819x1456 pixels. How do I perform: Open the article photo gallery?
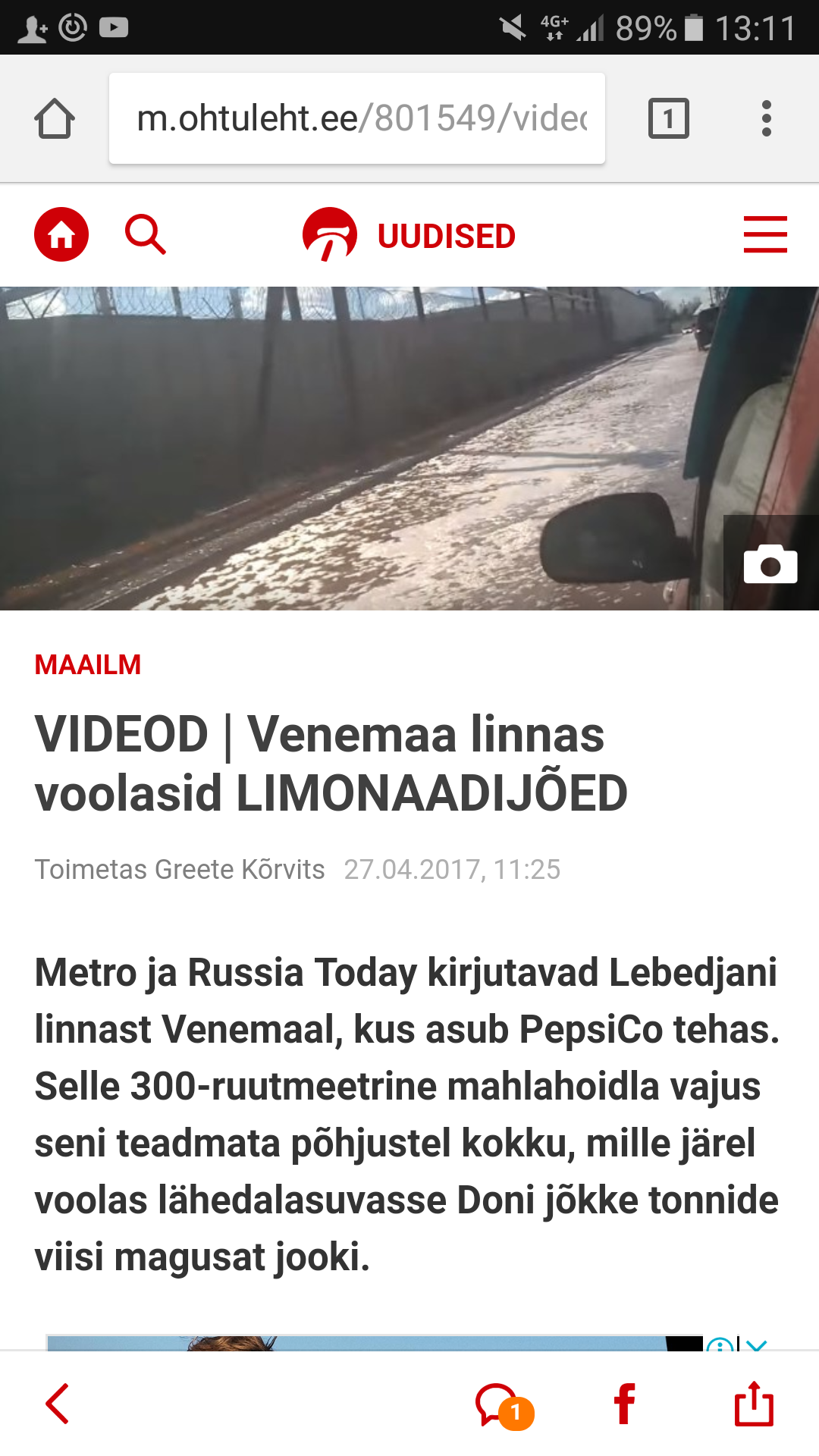pos(770,563)
